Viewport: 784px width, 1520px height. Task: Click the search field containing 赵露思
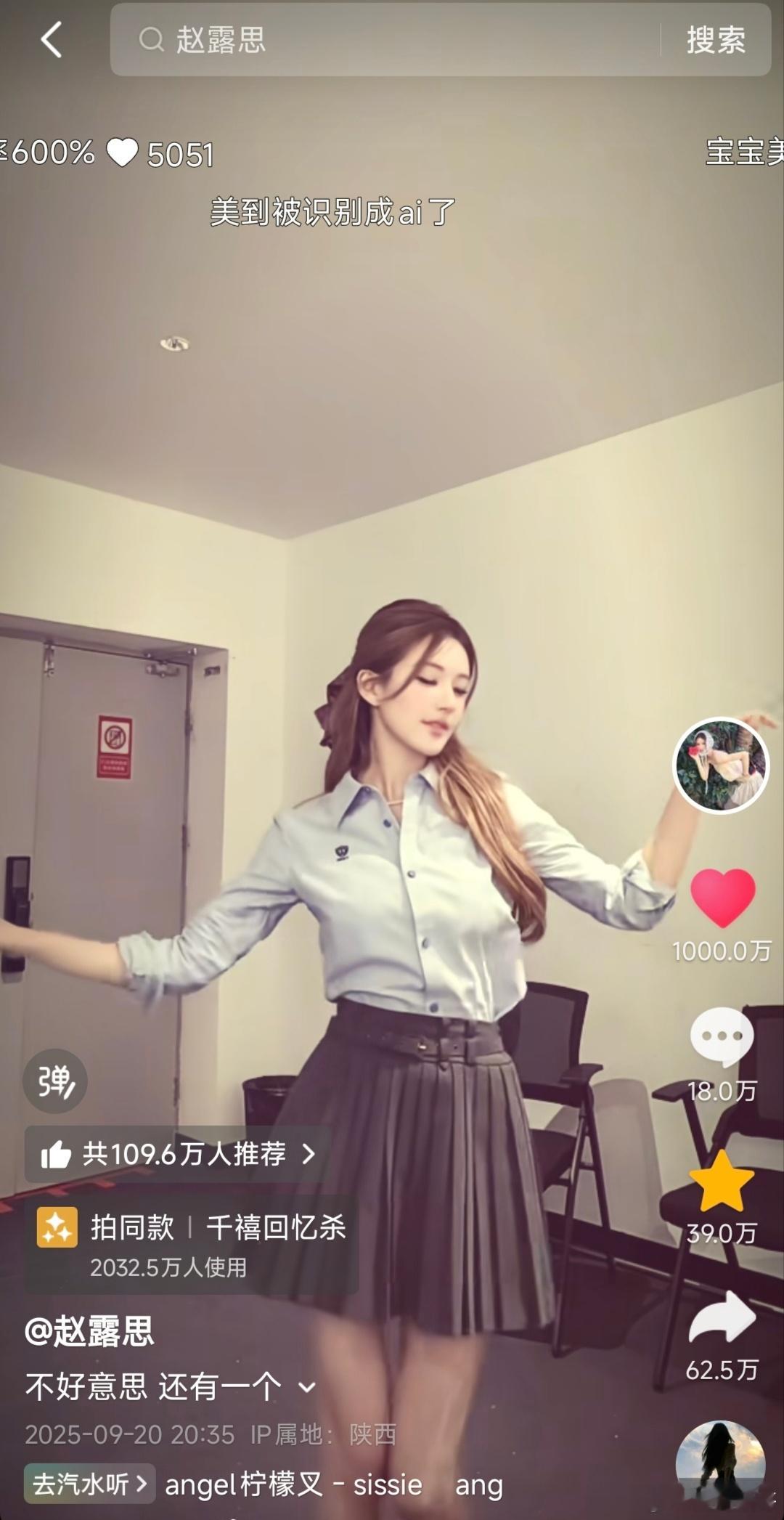[363, 40]
